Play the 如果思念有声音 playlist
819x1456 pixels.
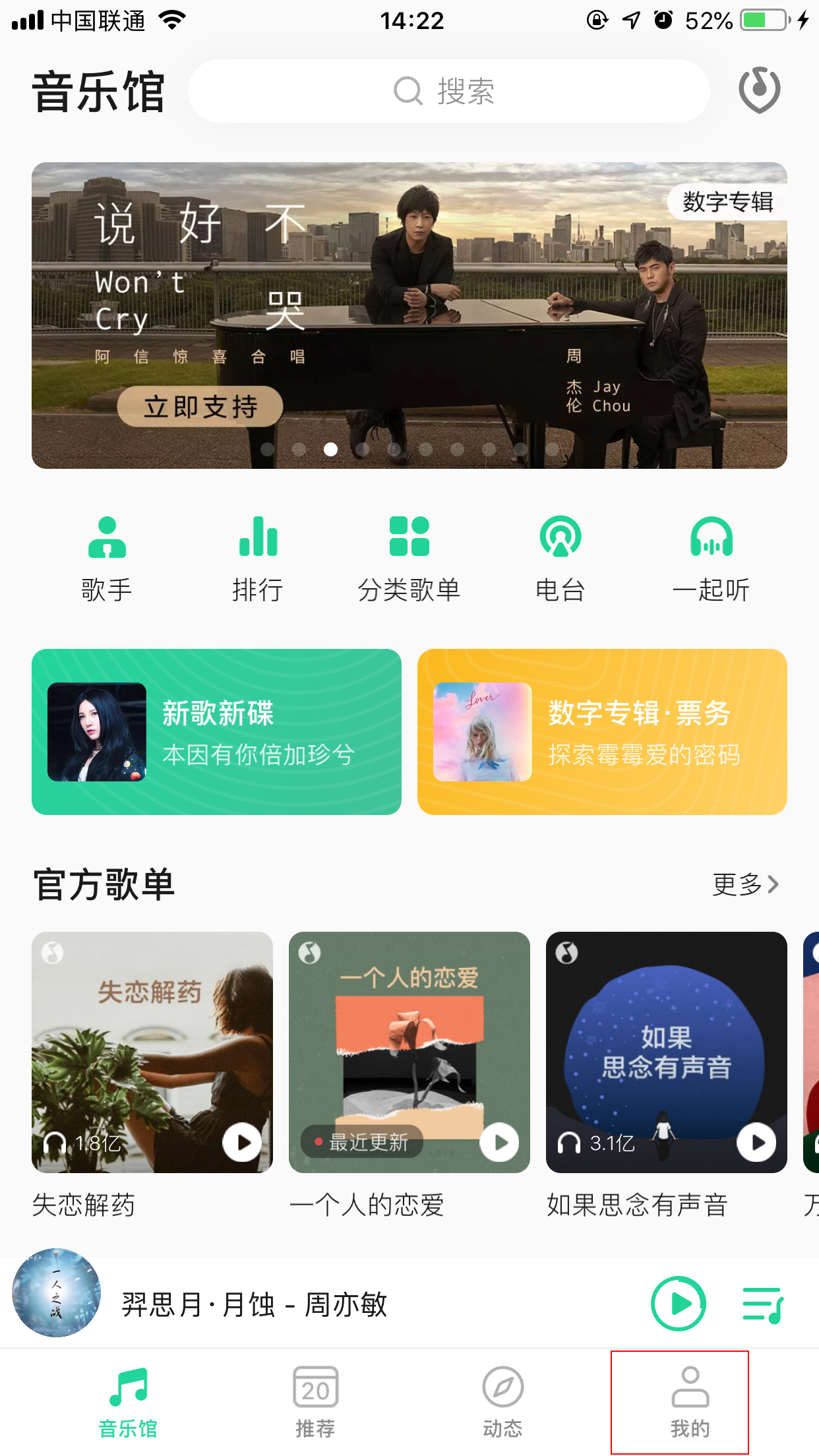pos(756,1141)
